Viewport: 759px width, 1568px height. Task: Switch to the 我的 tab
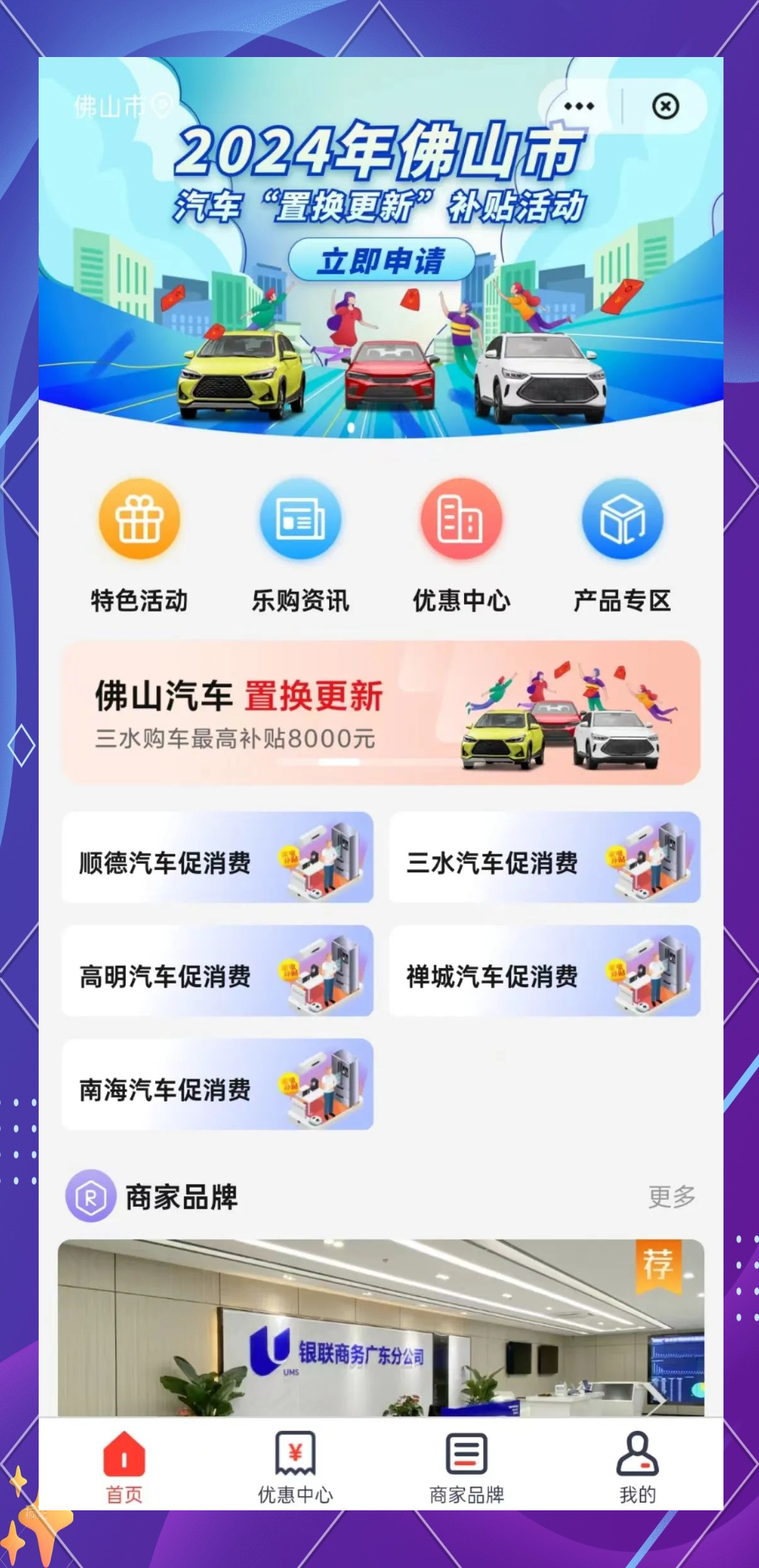click(637, 1467)
